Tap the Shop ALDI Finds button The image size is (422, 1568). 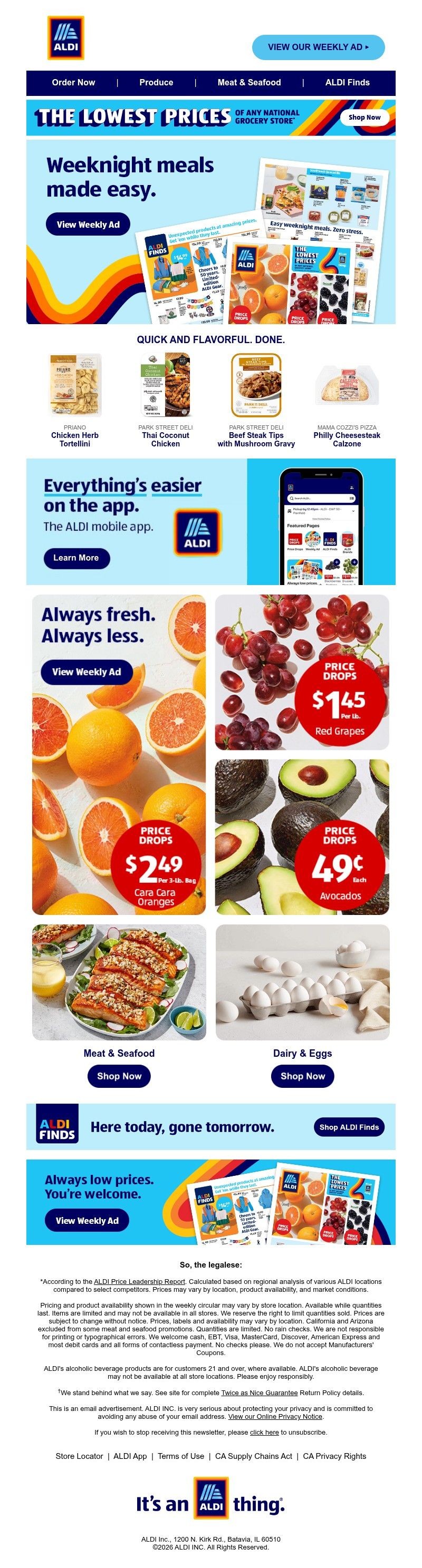[x=349, y=1127]
